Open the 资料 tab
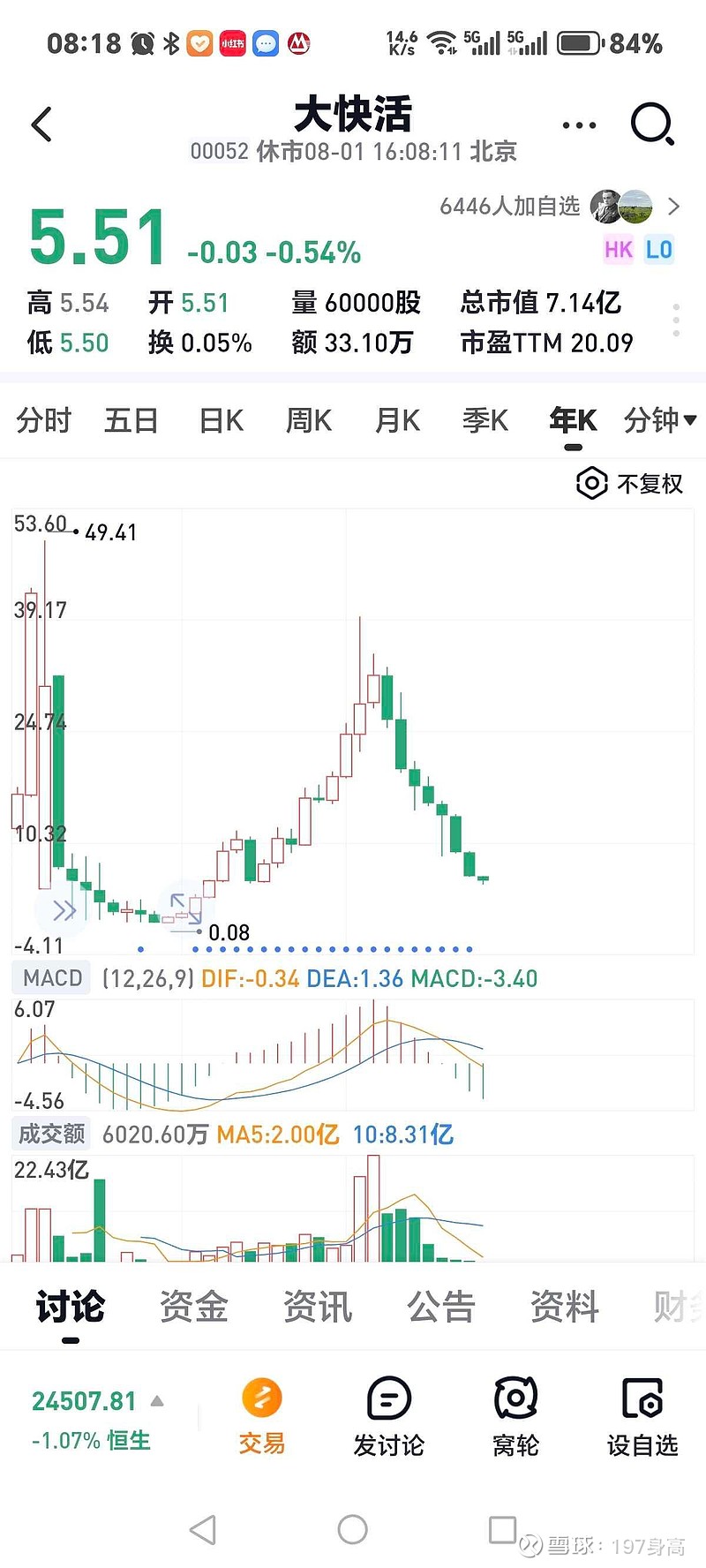Image resolution: width=706 pixels, height=1568 pixels. pyautogui.click(x=564, y=1307)
